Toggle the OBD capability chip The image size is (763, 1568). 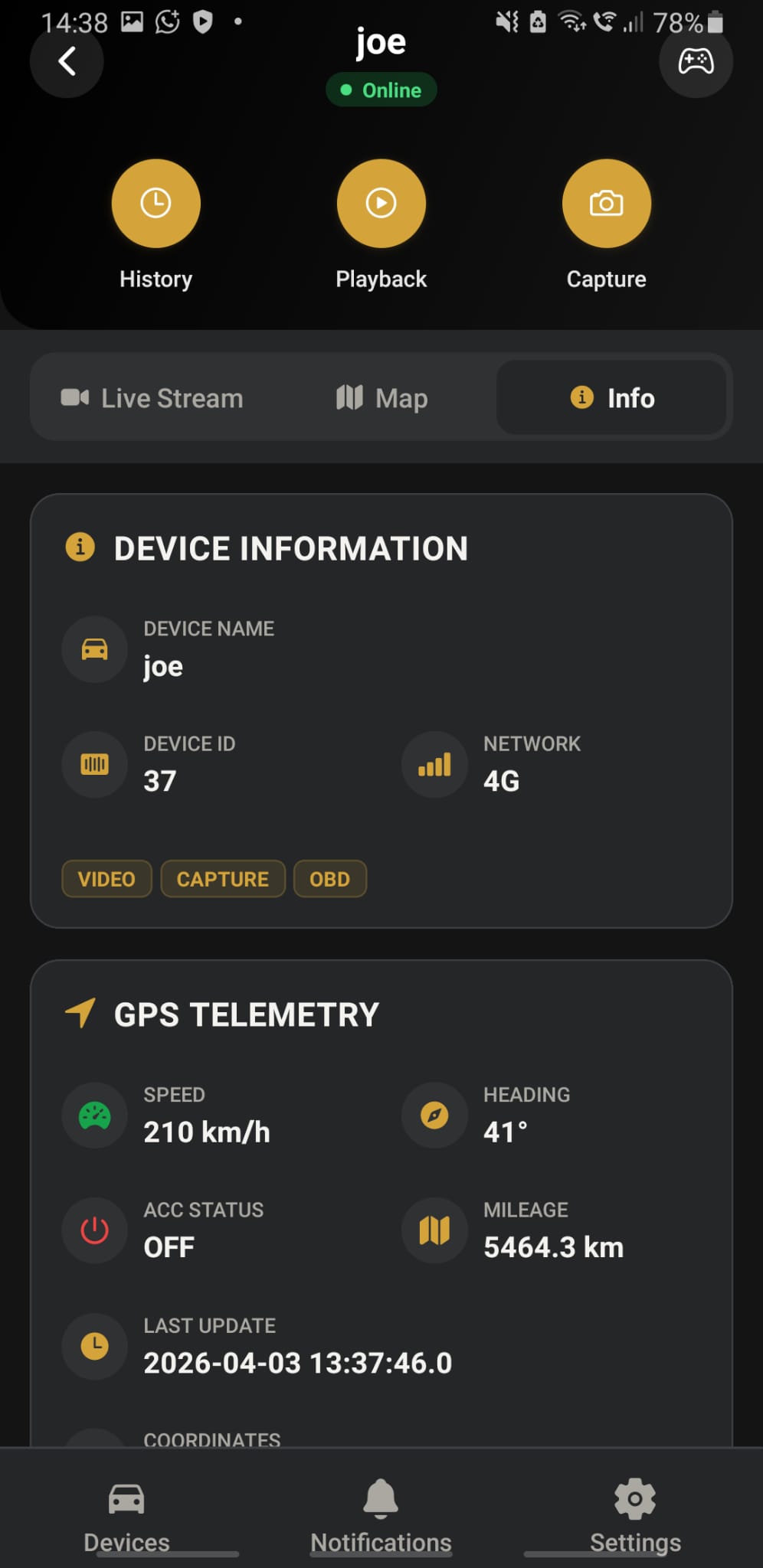pos(329,879)
